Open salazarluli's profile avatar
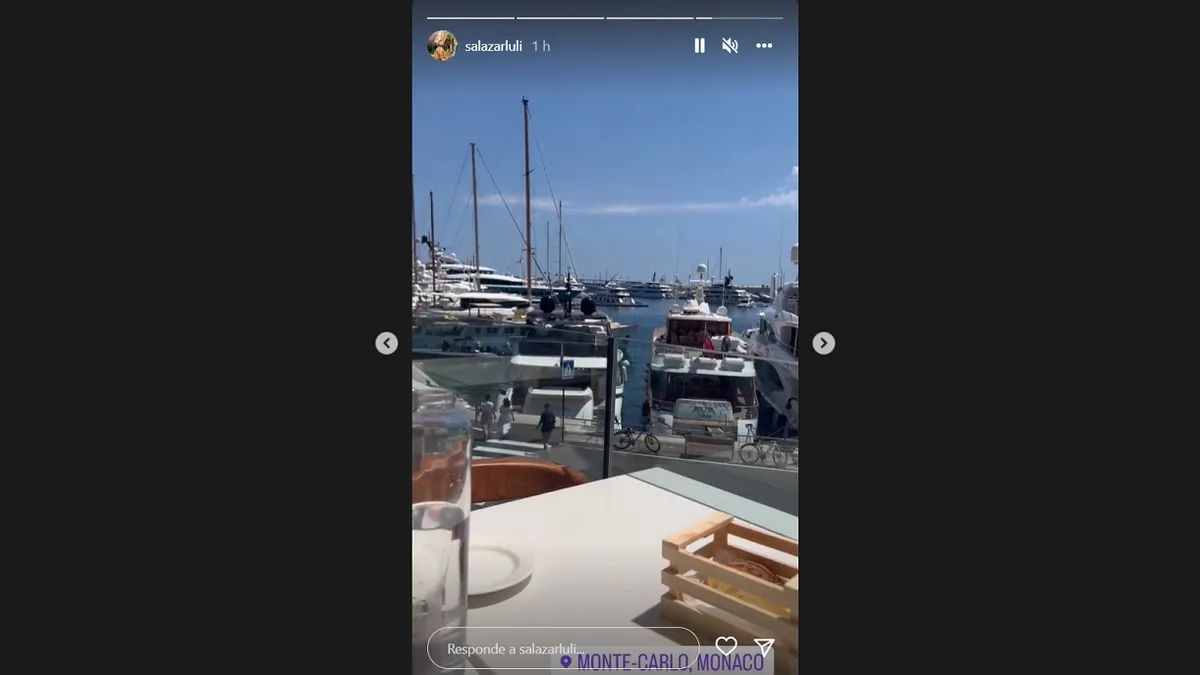1200x675 pixels. [442, 46]
